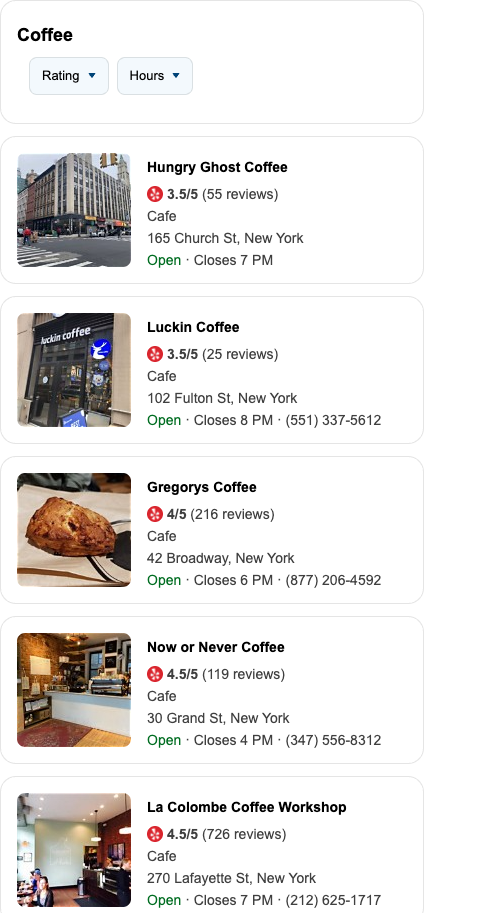This screenshot has height=913, width=500.
Task: View Gregorys Coffee details
Action: (212, 530)
